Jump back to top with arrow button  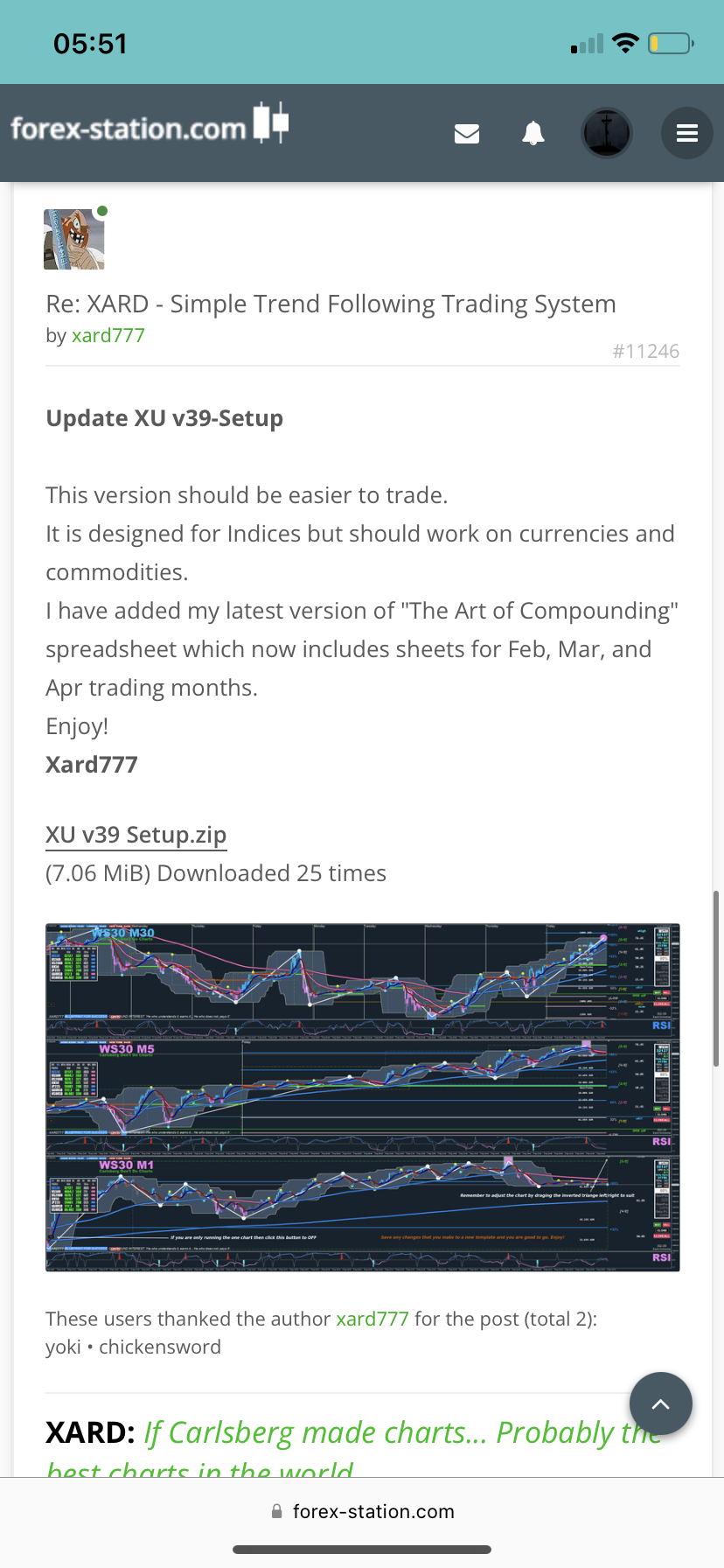pos(661,1403)
